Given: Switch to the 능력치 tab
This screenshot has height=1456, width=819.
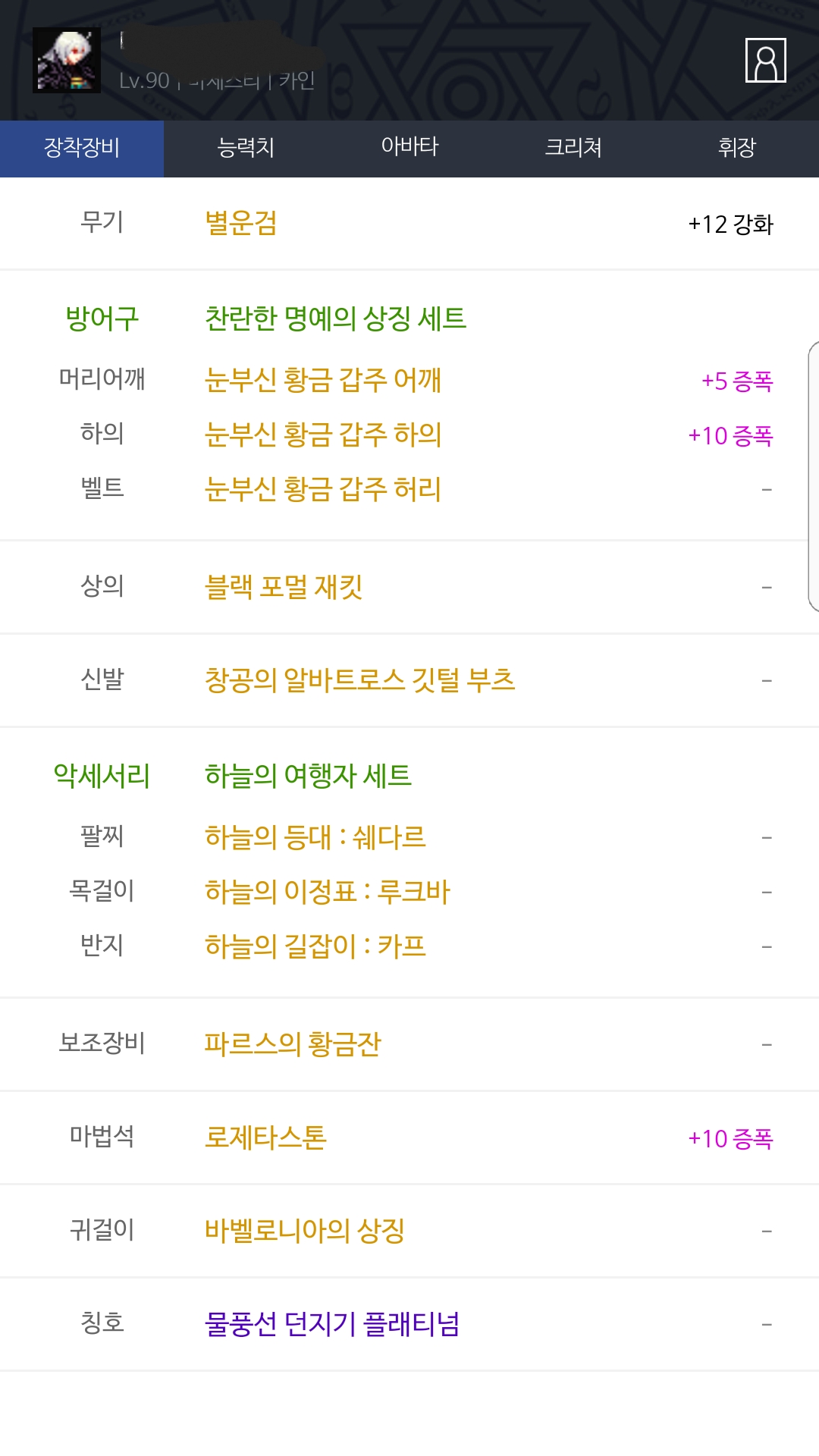Looking at the screenshot, I should [x=246, y=149].
